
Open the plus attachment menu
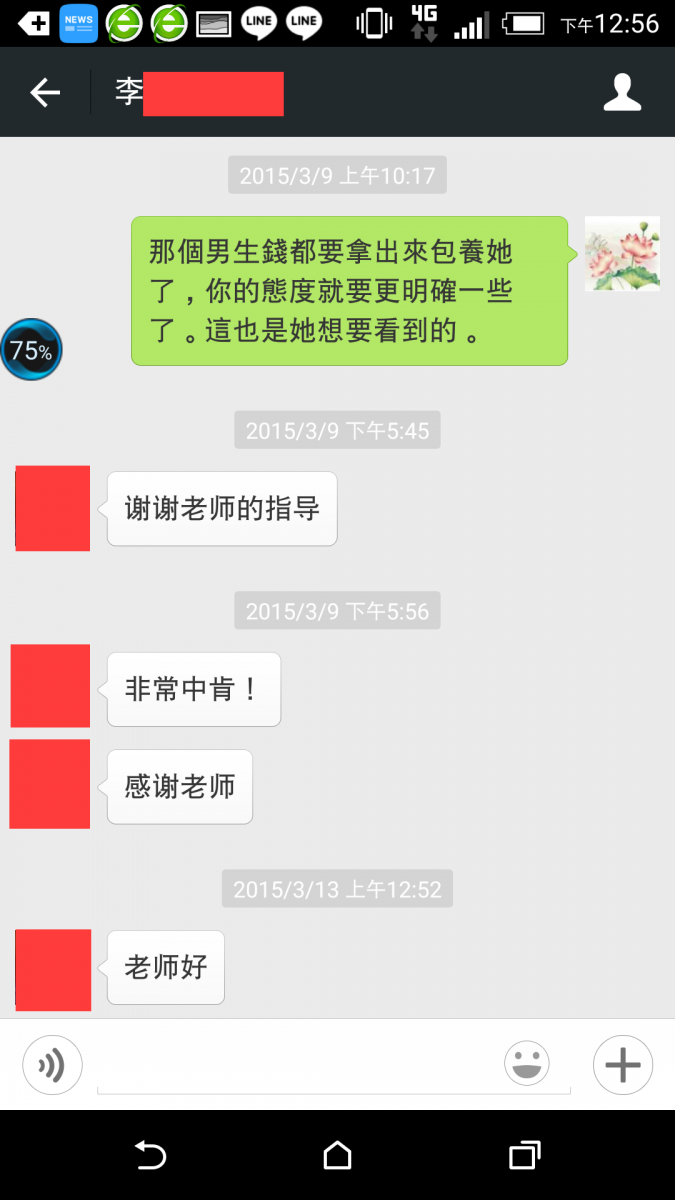622,1065
